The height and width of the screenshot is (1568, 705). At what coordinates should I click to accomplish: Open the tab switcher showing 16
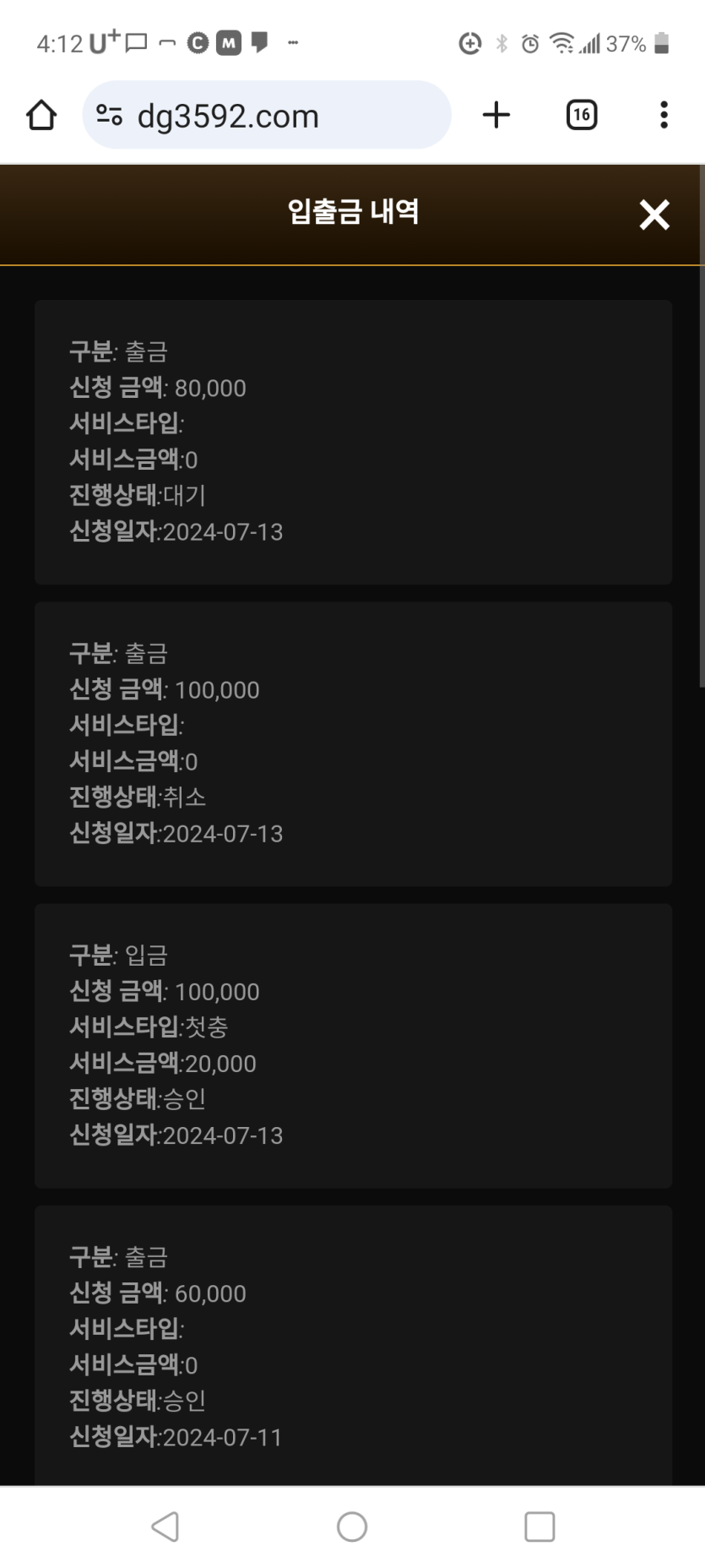point(581,115)
